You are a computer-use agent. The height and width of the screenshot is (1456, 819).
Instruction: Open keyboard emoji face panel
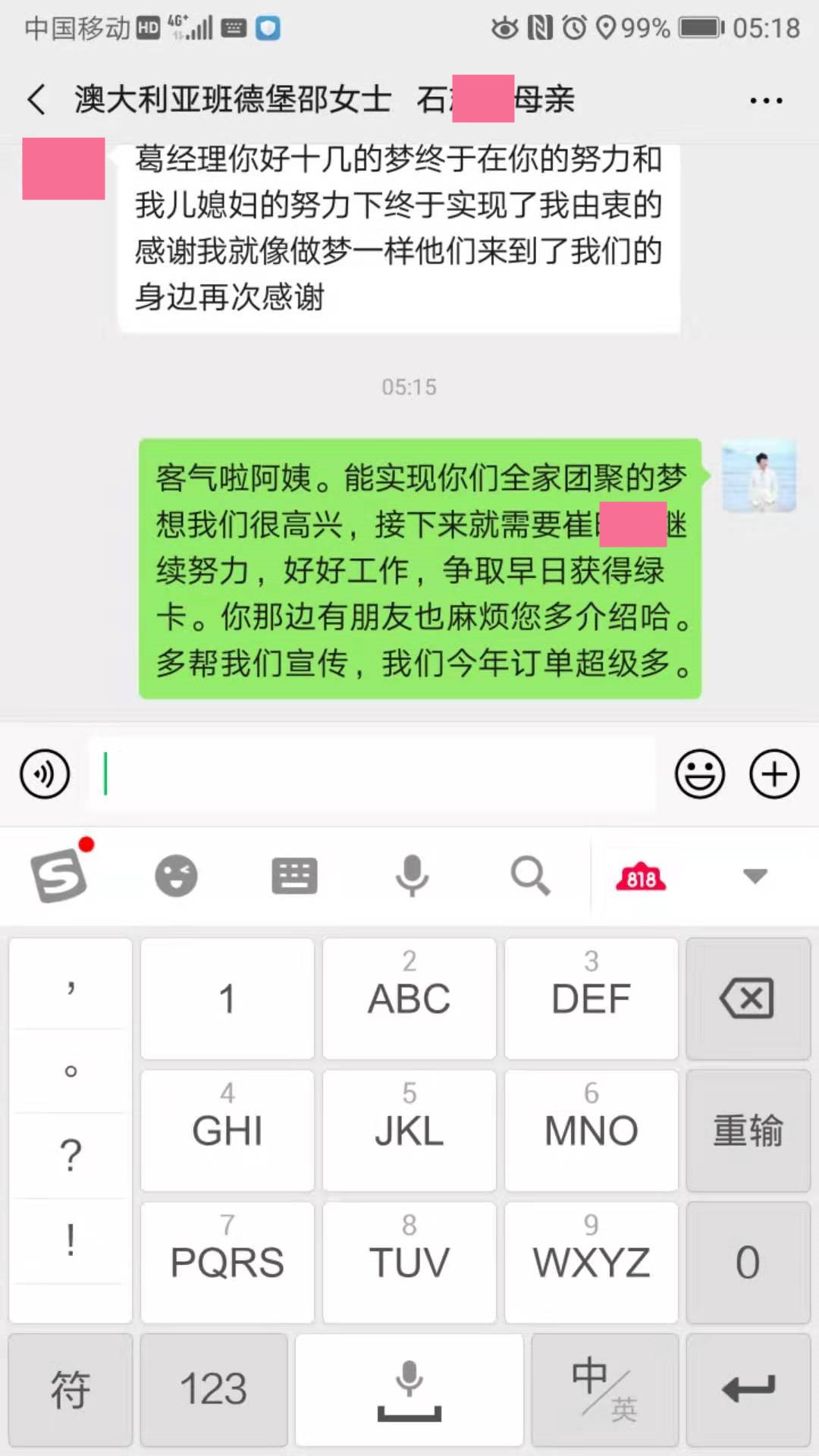[x=176, y=876]
